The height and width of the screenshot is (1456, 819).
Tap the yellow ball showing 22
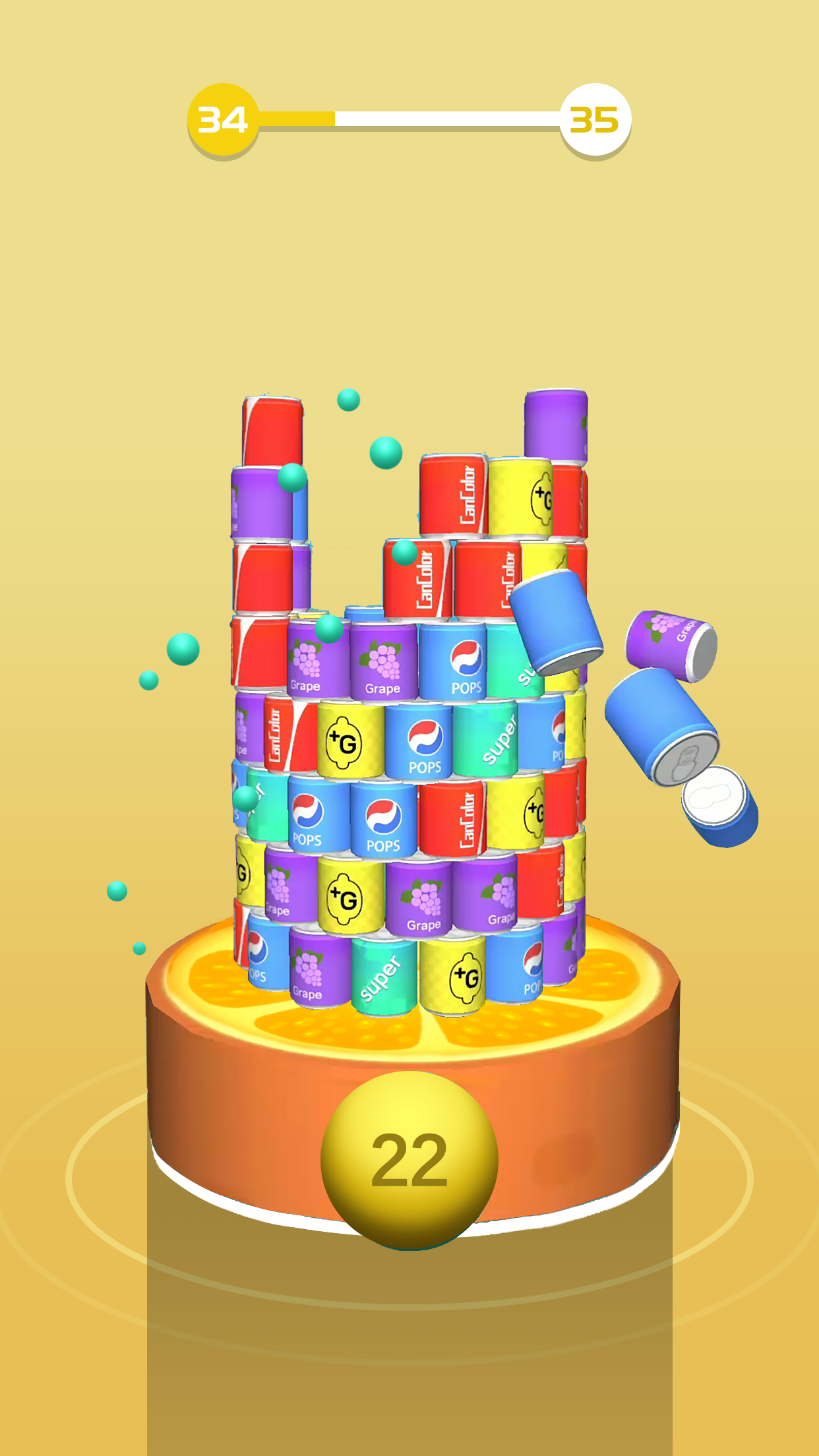(x=409, y=1161)
